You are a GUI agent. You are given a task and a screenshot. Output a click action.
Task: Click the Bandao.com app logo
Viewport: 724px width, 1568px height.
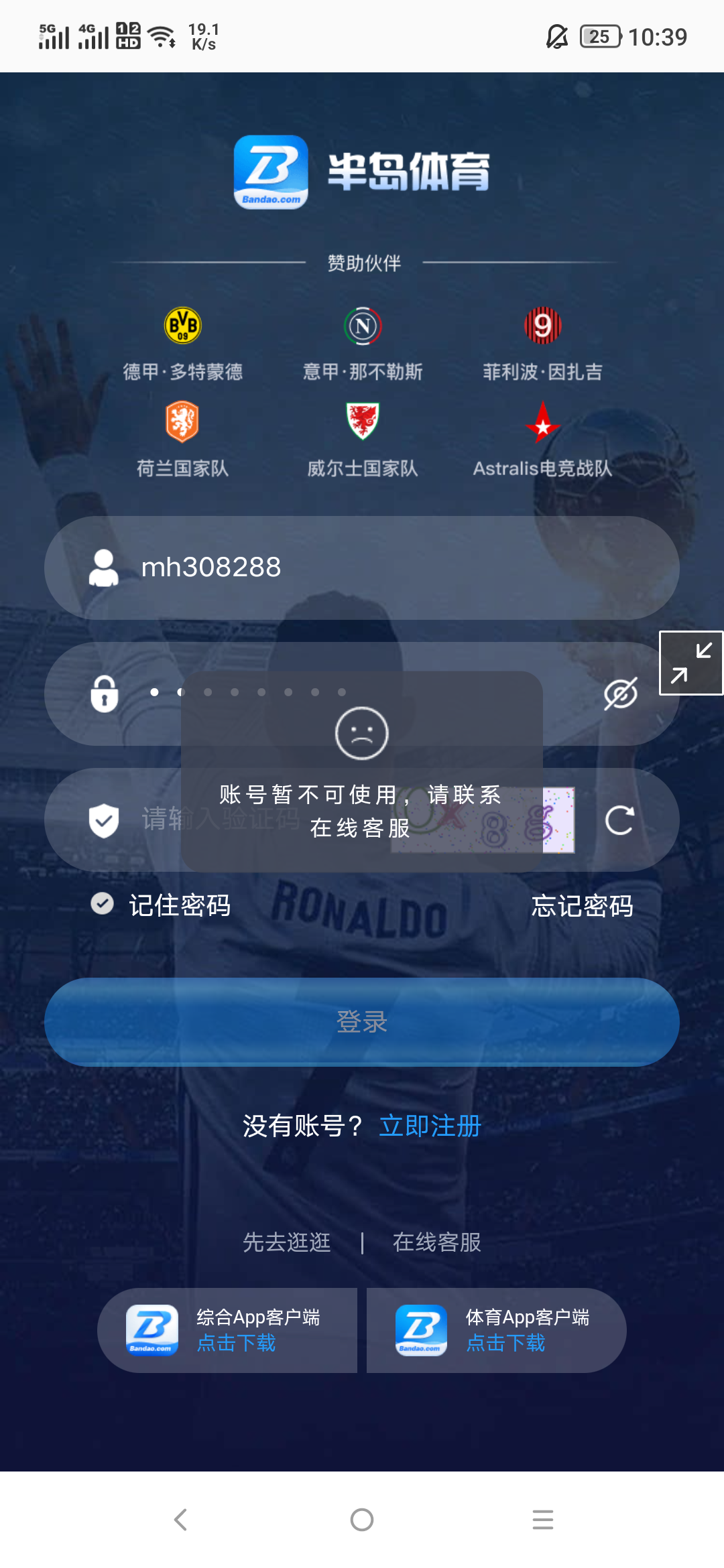pyautogui.click(x=271, y=172)
